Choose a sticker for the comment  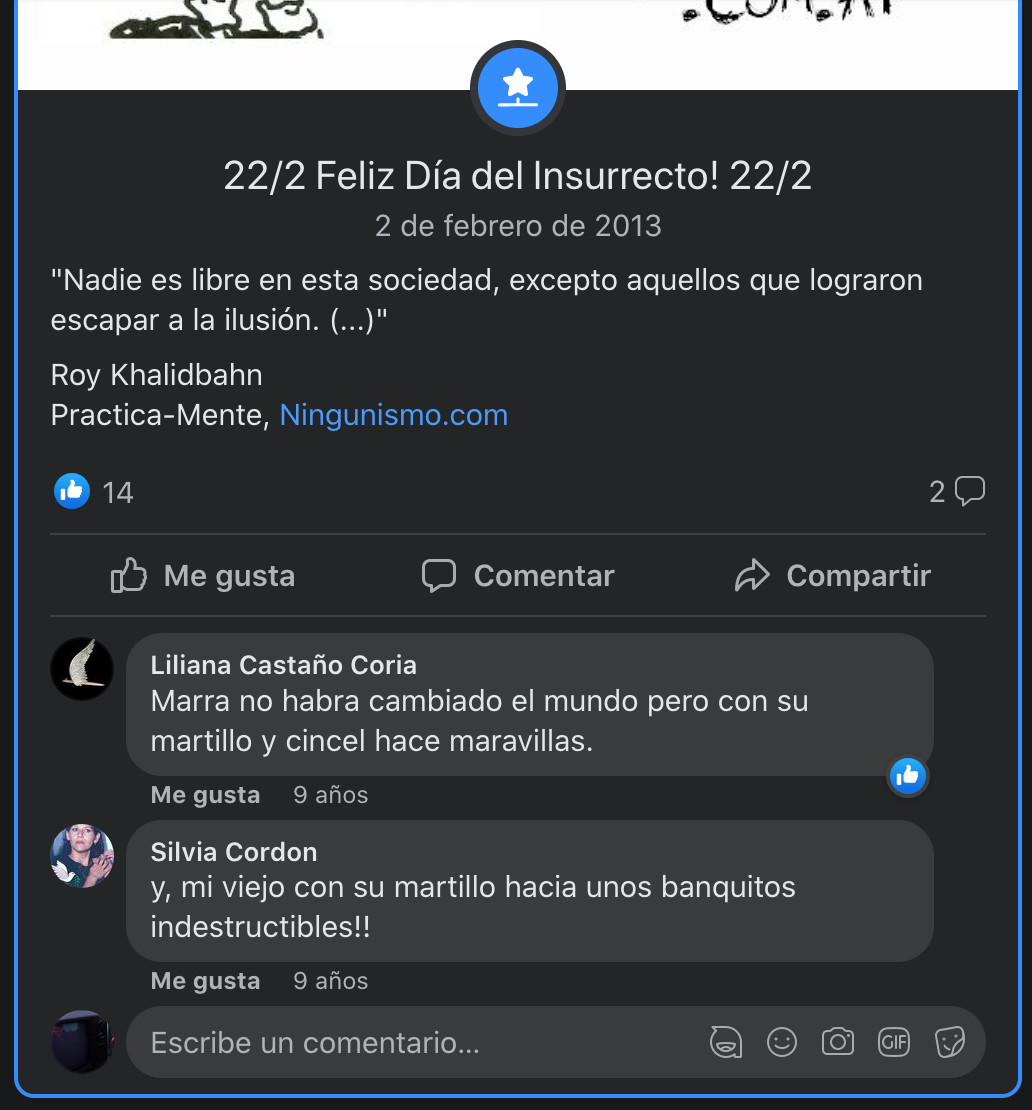[950, 1042]
